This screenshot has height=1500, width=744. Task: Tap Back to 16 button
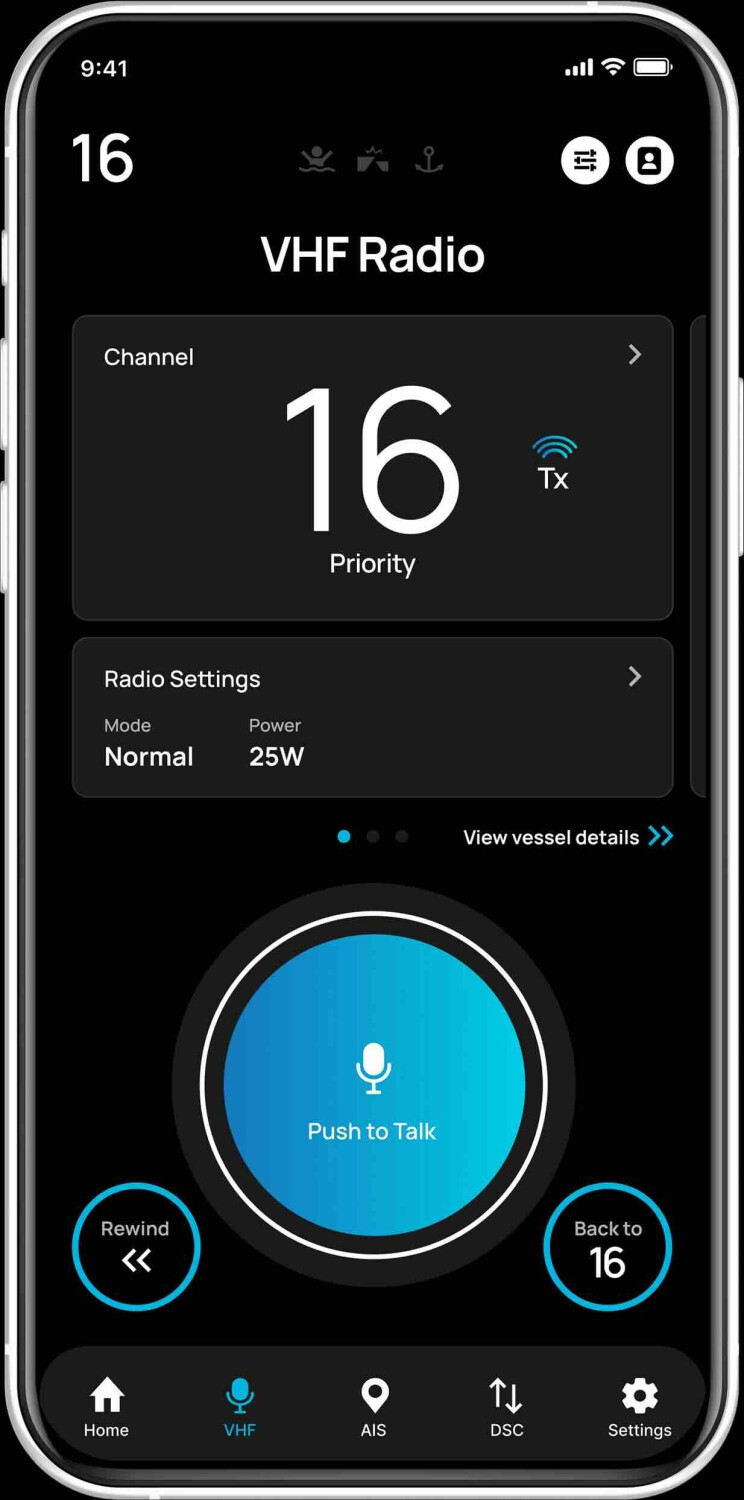pyautogui.click(x=607, y=1246)
